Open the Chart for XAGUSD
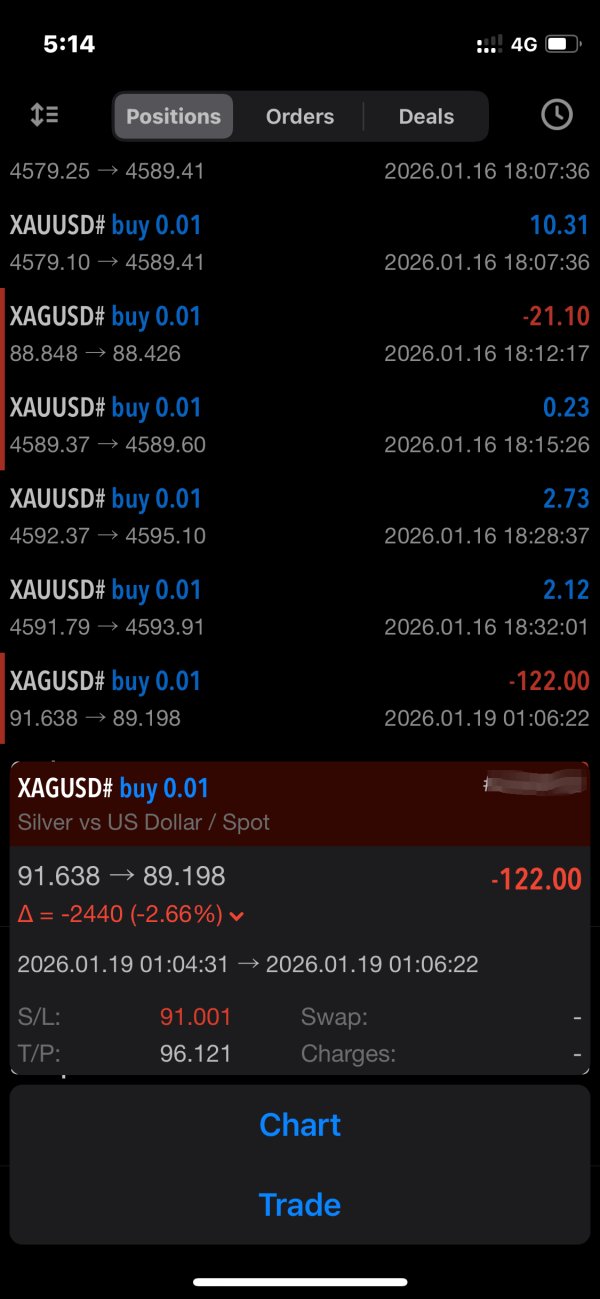The width and height of the screenshot is (600, 1299). pyautogui.click(x=300, y=1125)
